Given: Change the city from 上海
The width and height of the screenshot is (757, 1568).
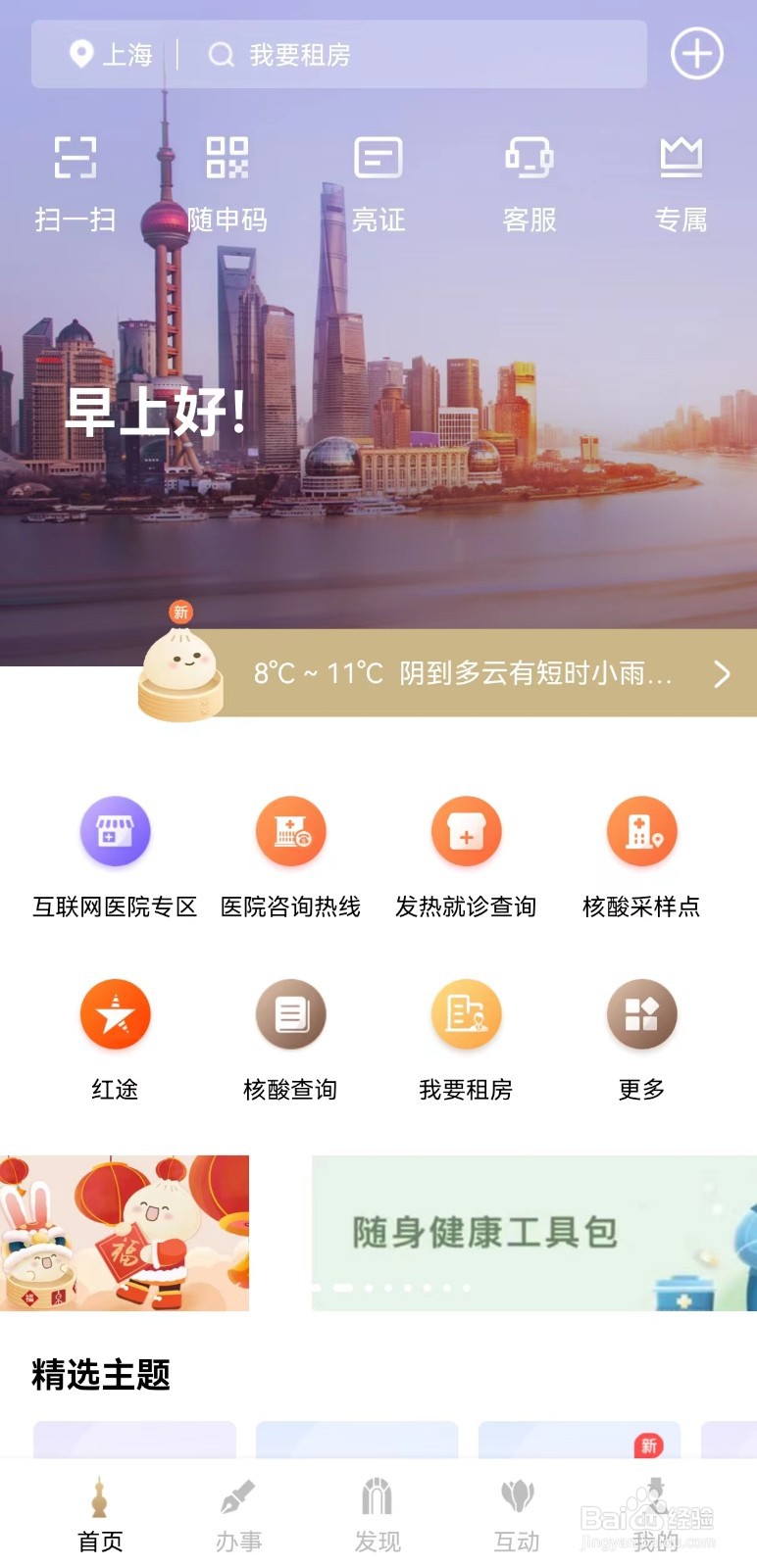Looking at the screenshot, I should [111, 54].
